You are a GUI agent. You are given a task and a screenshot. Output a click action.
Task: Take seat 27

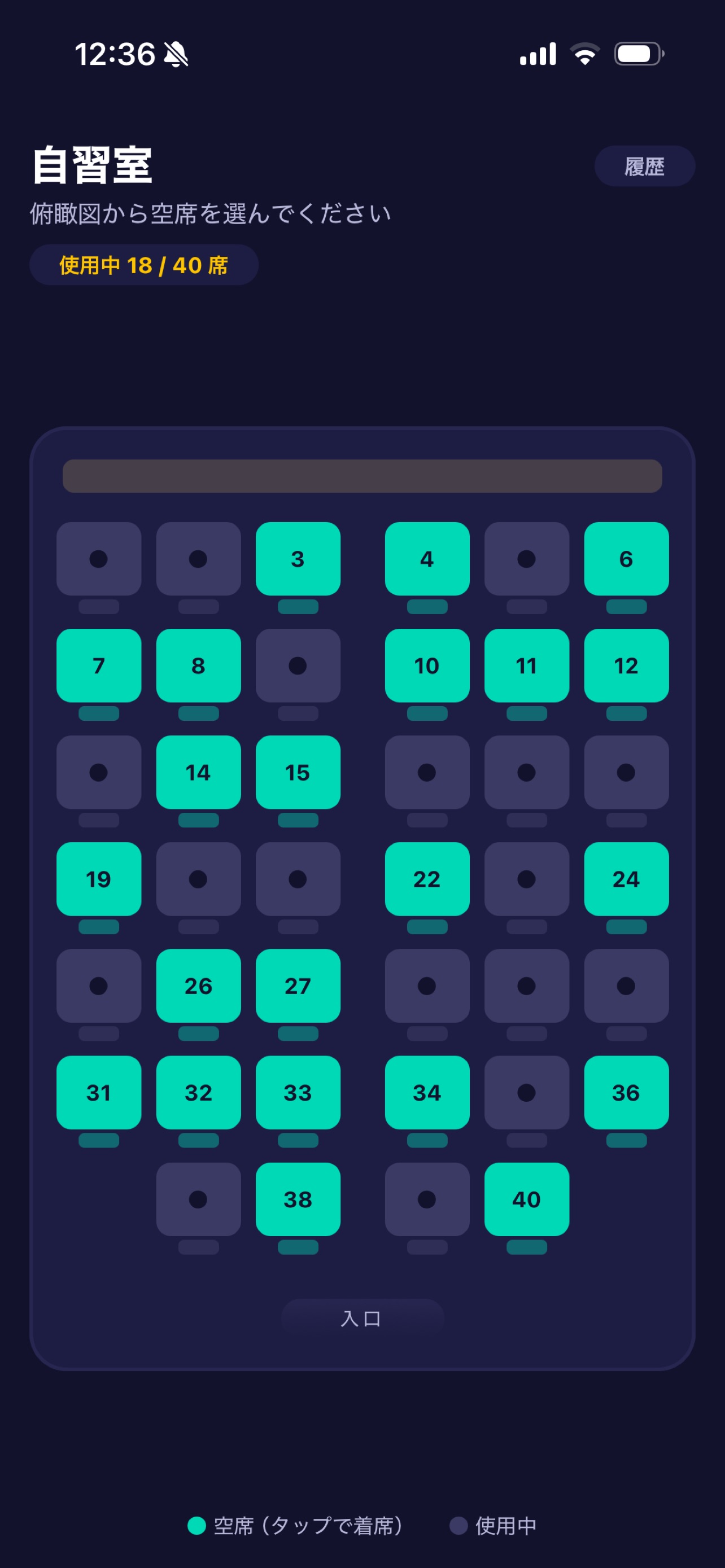pos(298,986)
